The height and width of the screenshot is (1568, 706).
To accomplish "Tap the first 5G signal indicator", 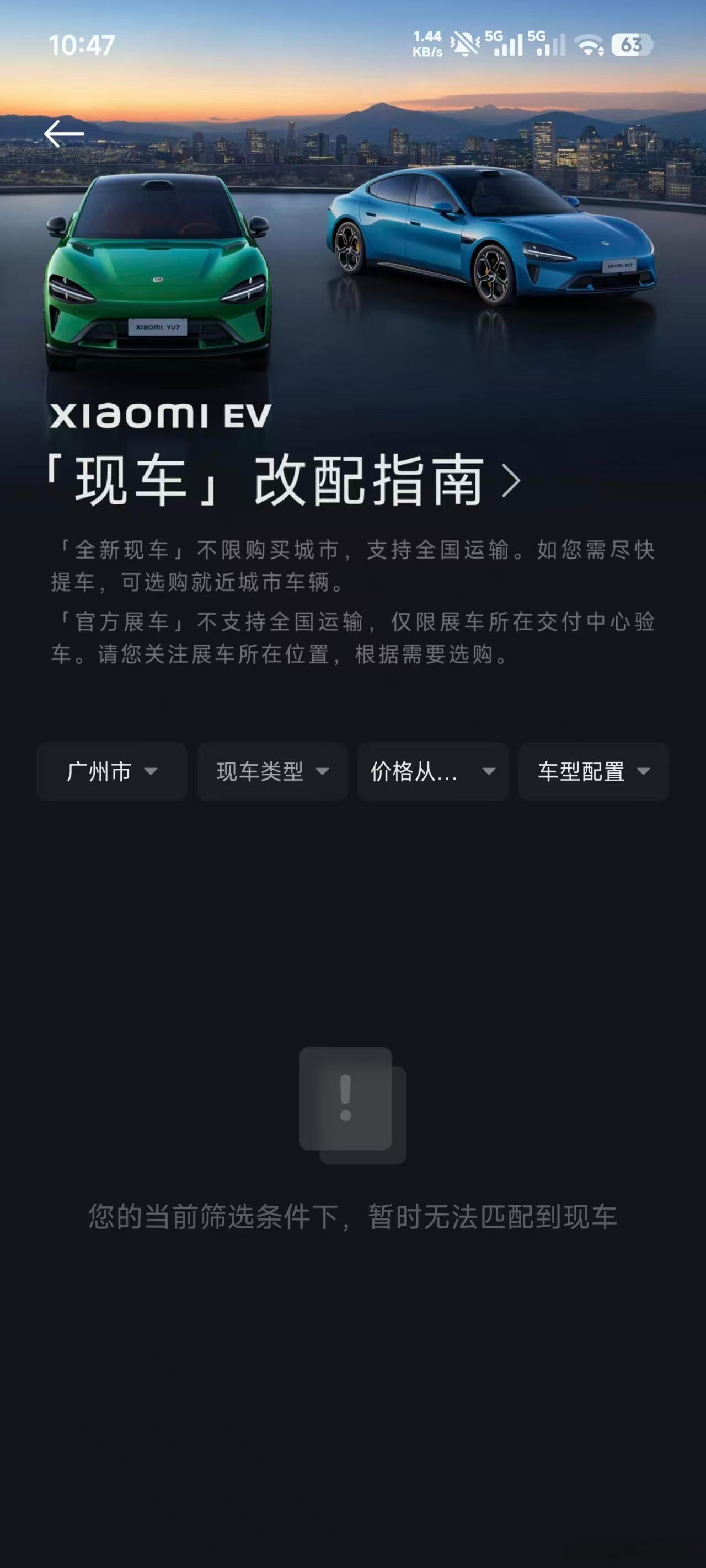I will coord(506,43).
